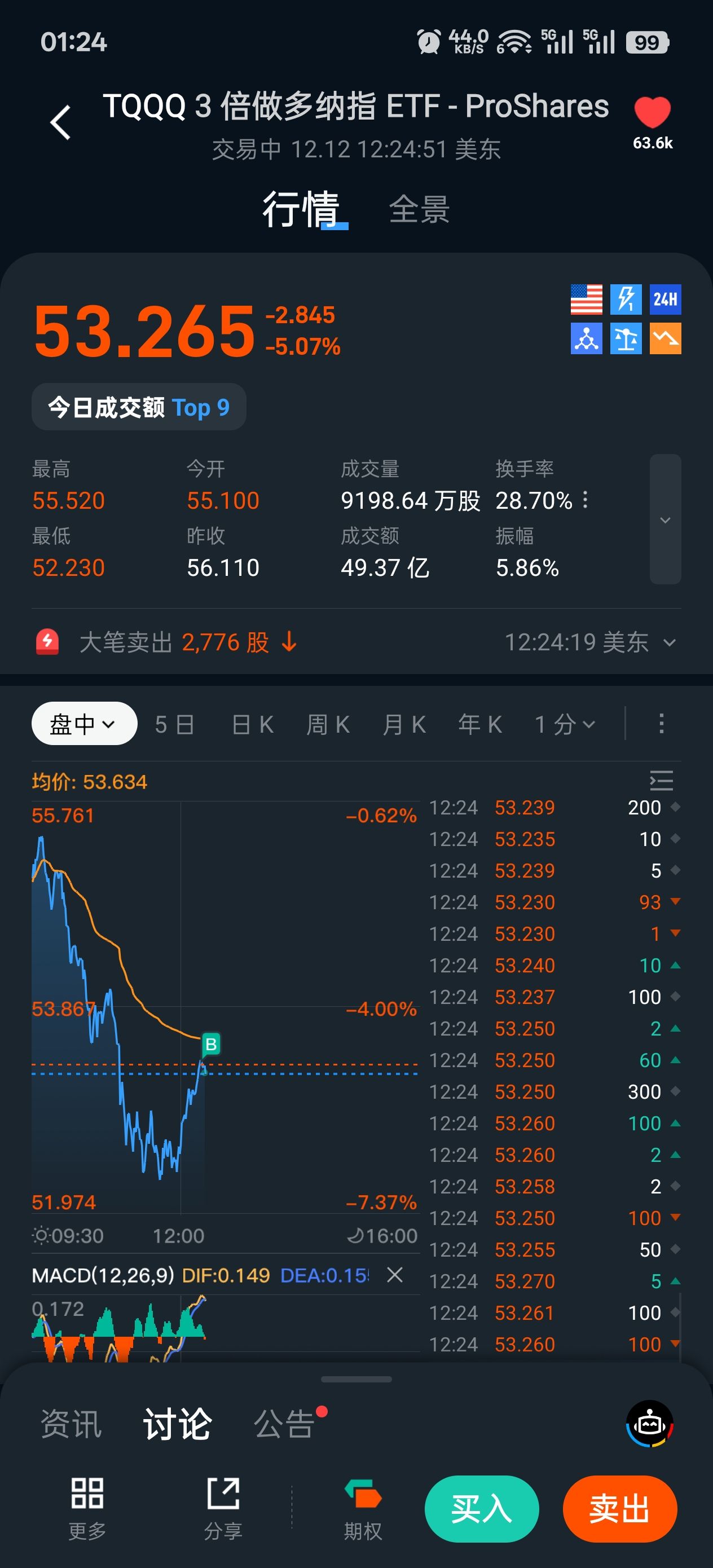Switch chart to 5日 view
Image resolution: width=713 pixels, height=1568 pixels.
[x=175, y=724]
